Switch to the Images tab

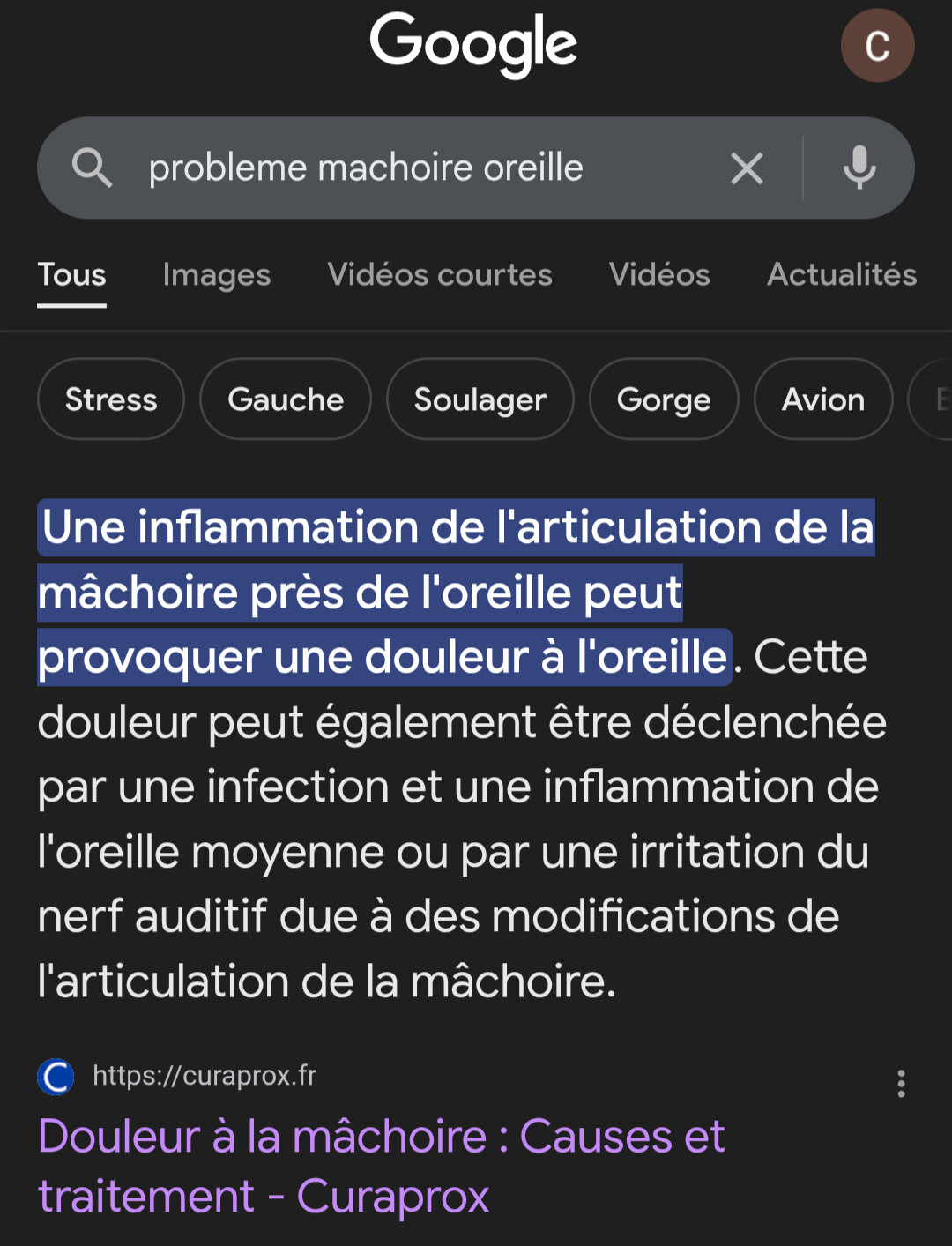coord(217,275)
